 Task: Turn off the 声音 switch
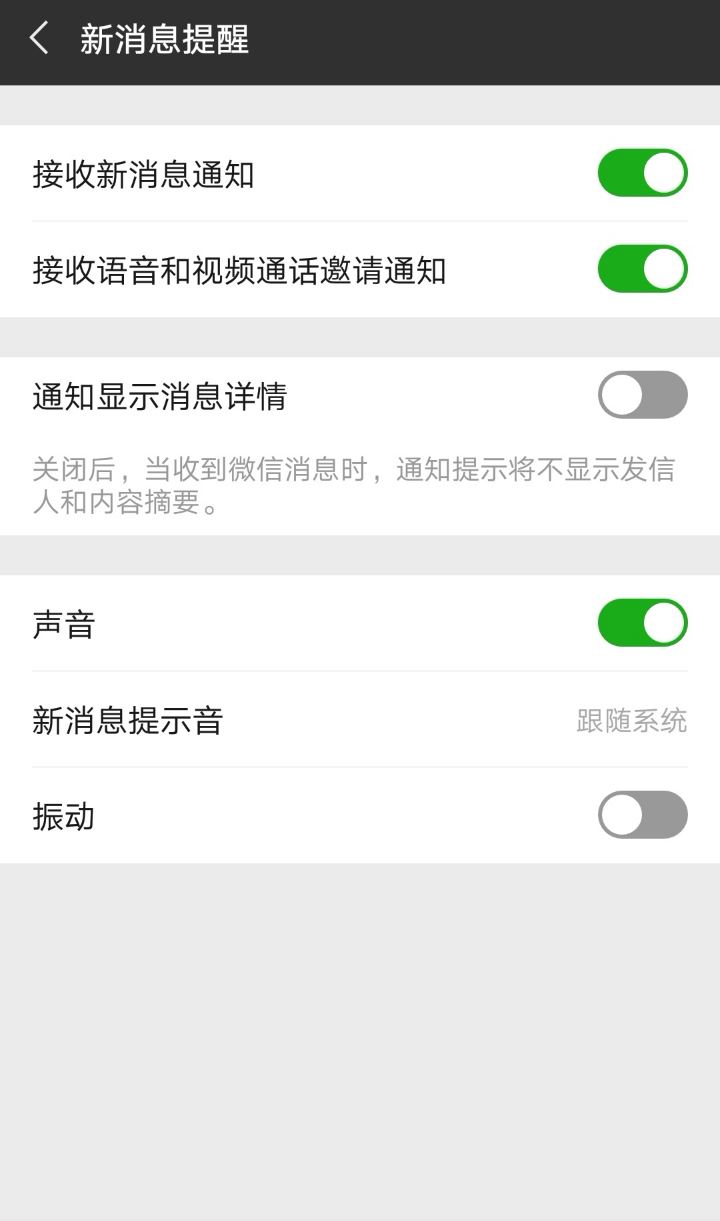pos(642,623)
